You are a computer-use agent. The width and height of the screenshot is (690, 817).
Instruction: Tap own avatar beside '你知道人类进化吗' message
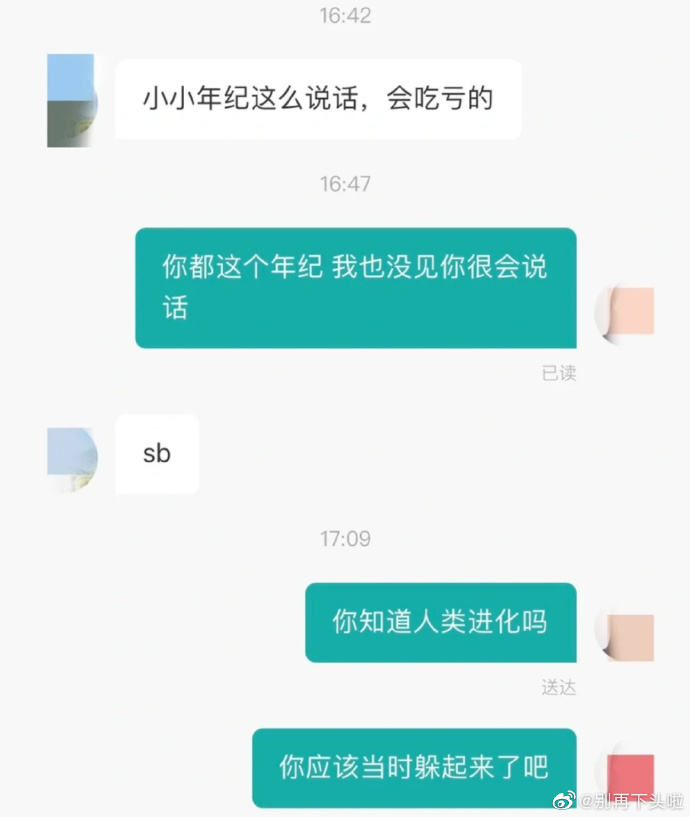point(626,635)
